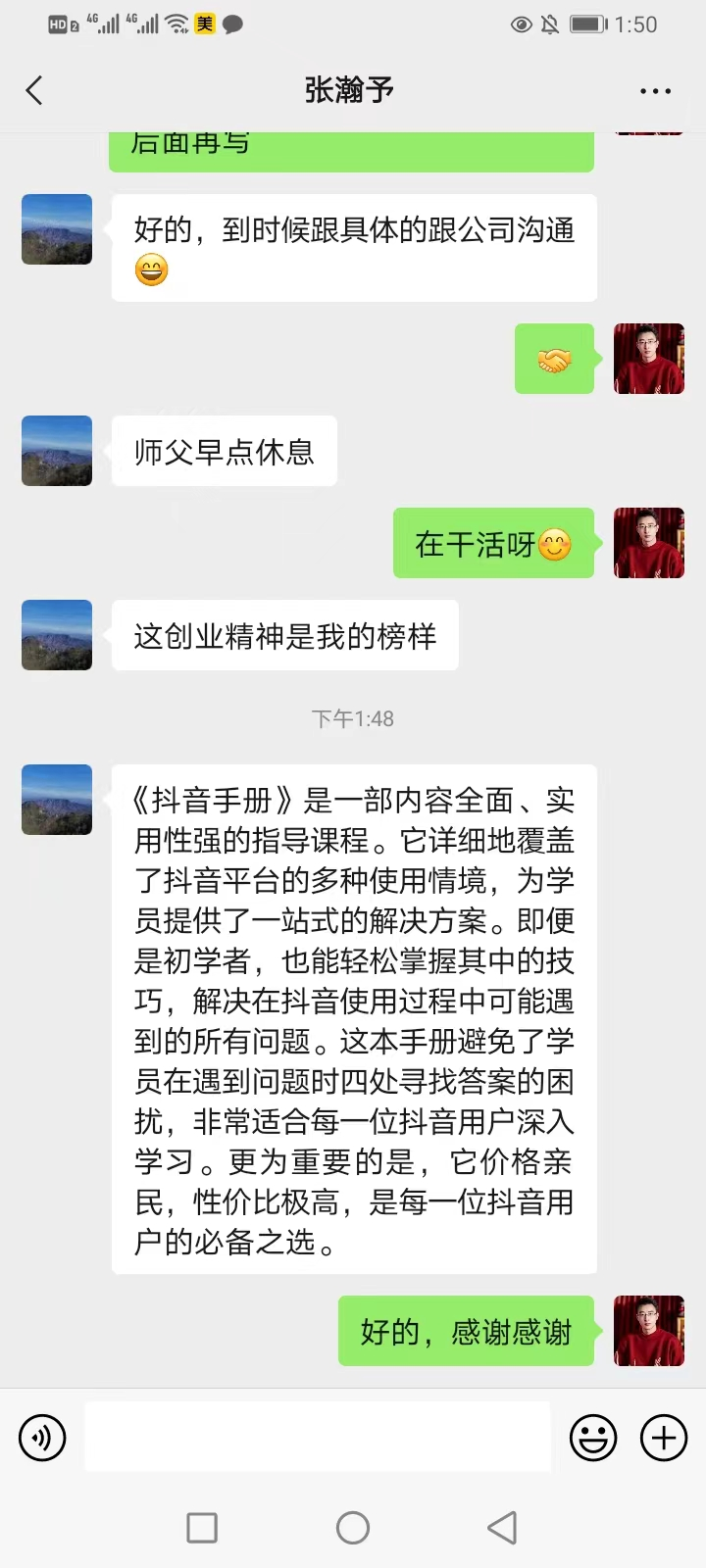Go back from the chat with 张瀚予
This screenshot has width=706, height=1568.
pos(34,91)
